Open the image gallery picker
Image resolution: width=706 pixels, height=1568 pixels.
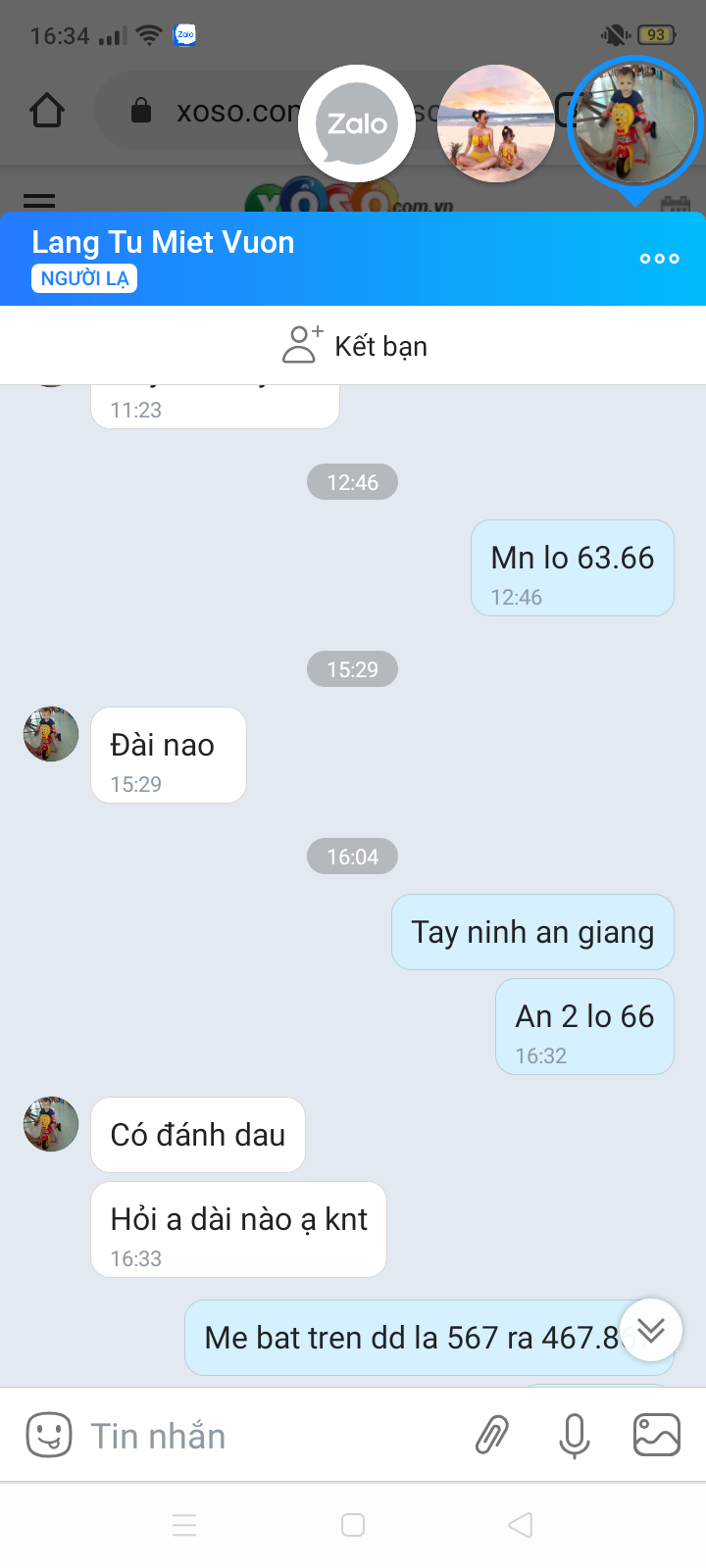click(x=656, y=1436)
